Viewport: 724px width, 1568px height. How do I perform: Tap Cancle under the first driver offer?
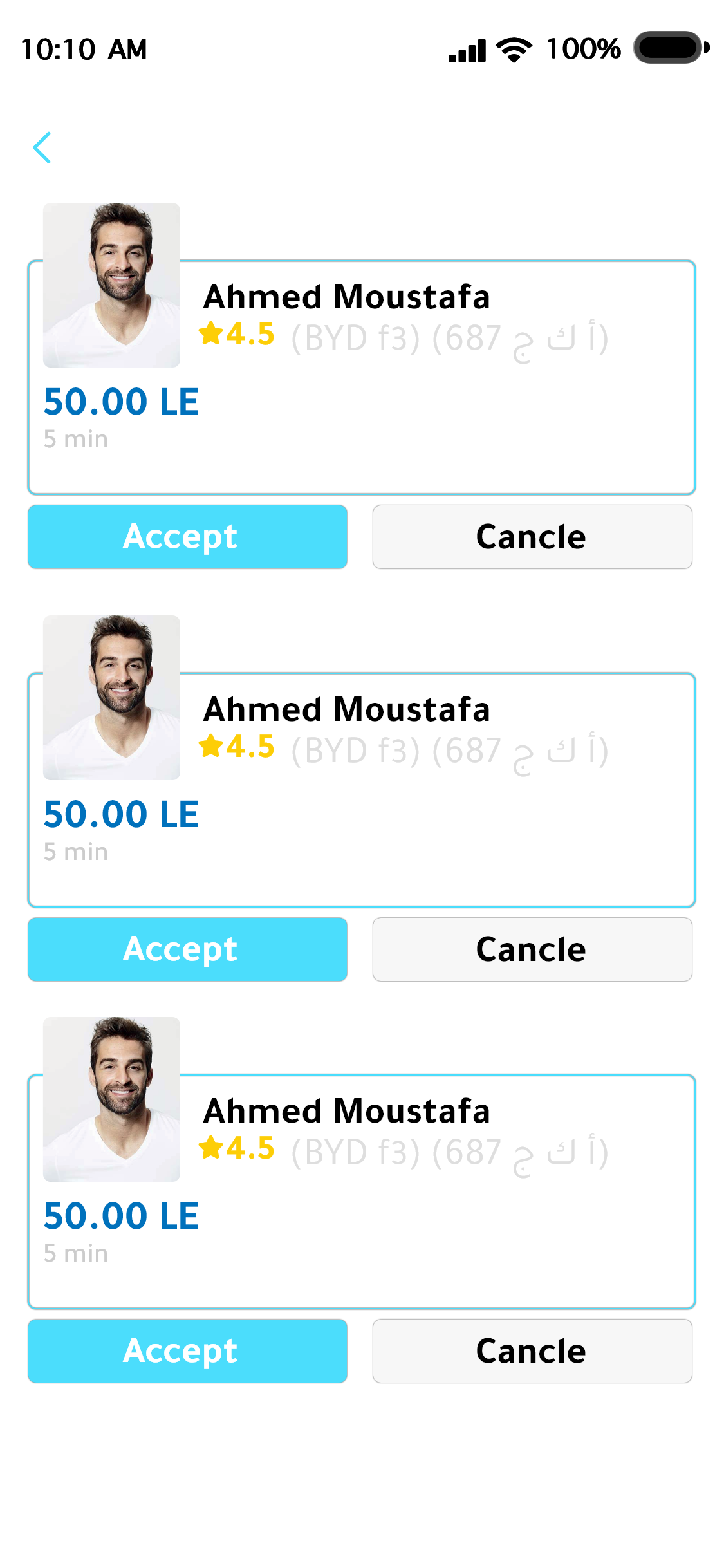pyautogui.click(x=532, y=537)
